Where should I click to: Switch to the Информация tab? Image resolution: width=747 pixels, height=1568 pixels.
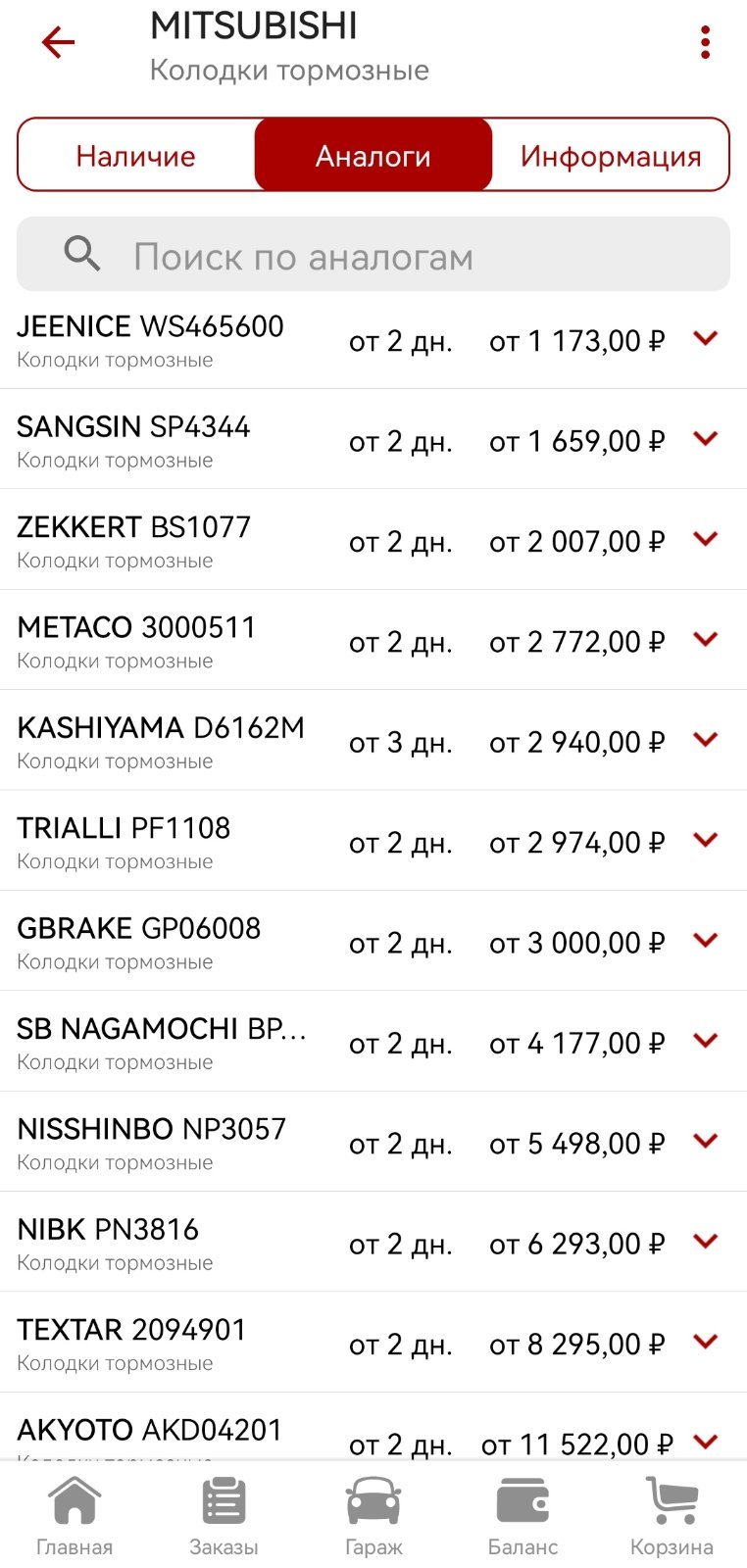click(611, 155)
